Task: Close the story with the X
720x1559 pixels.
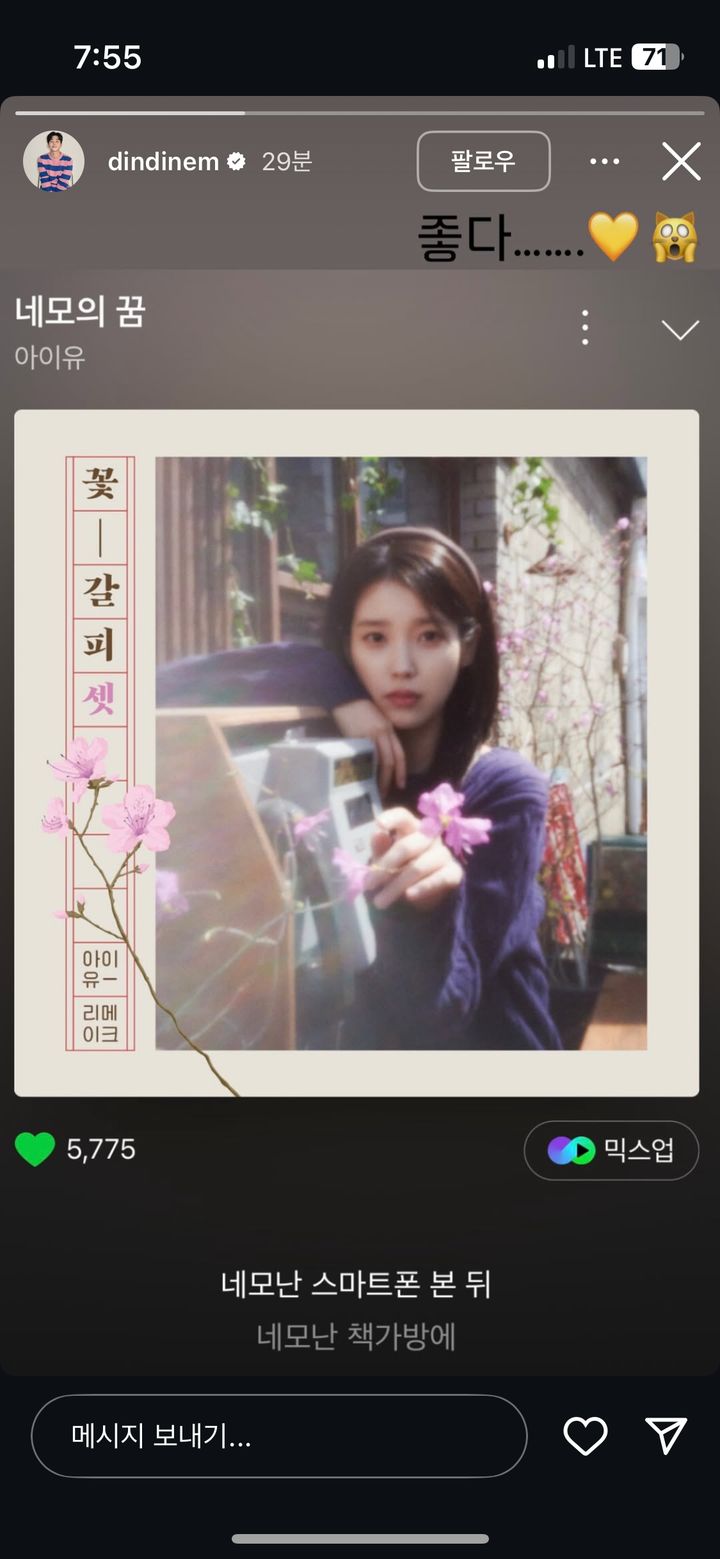Action: (x=681, y=161)
